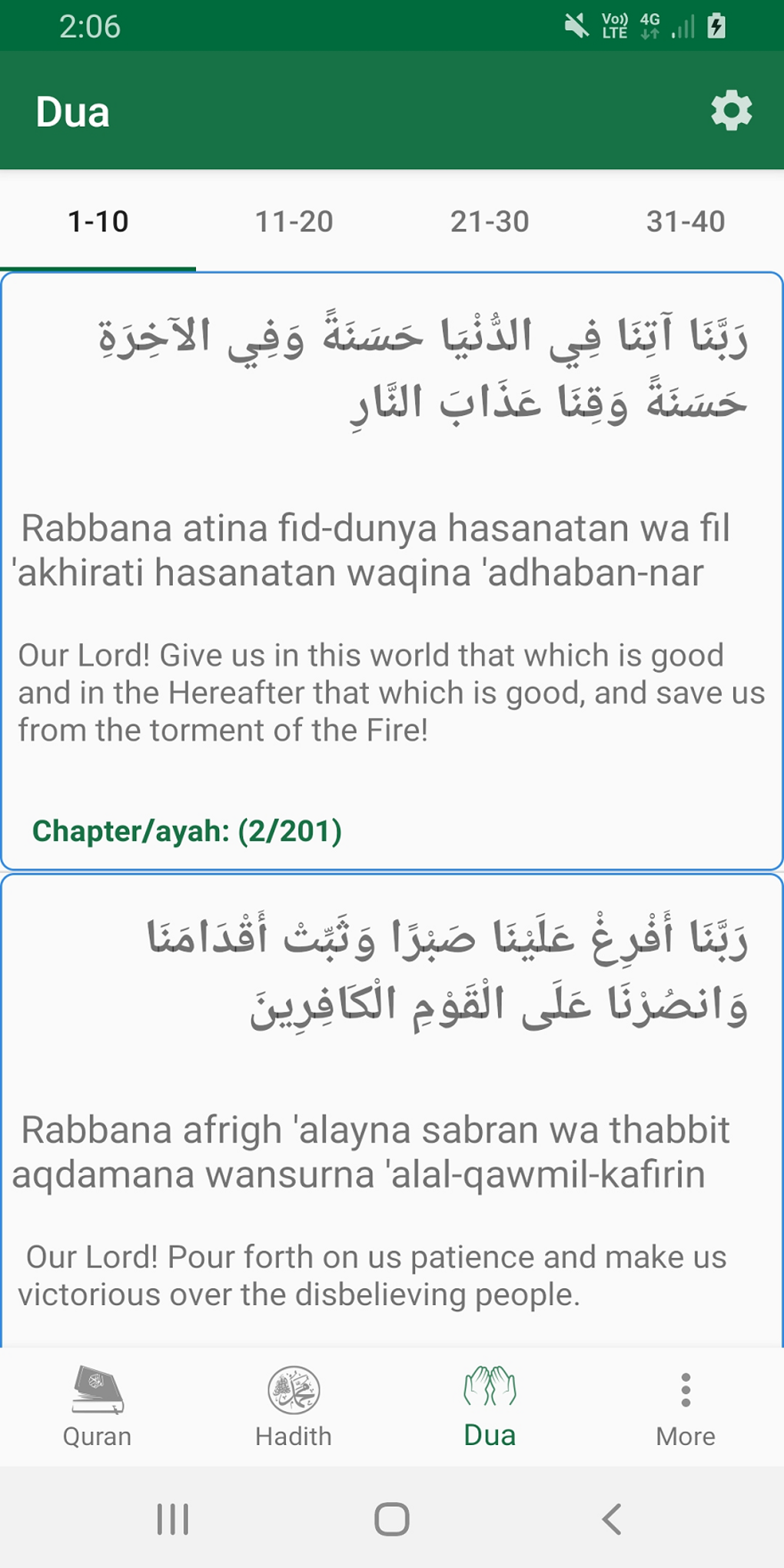Select the currently active 1-10 tab
The height and width of the screenshot is (1568, 784).
[97, 221]
